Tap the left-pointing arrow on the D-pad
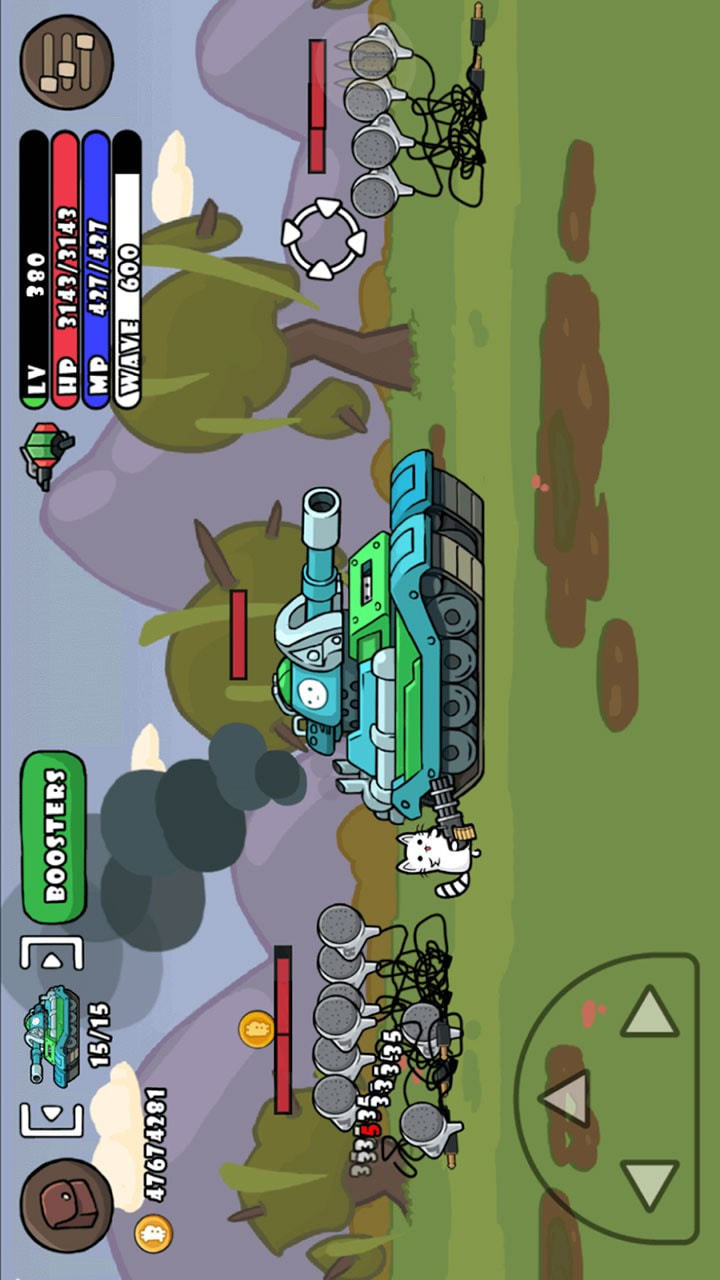Image resolution: width=720 pixels, height=1280 pixels. [566, 1097]
